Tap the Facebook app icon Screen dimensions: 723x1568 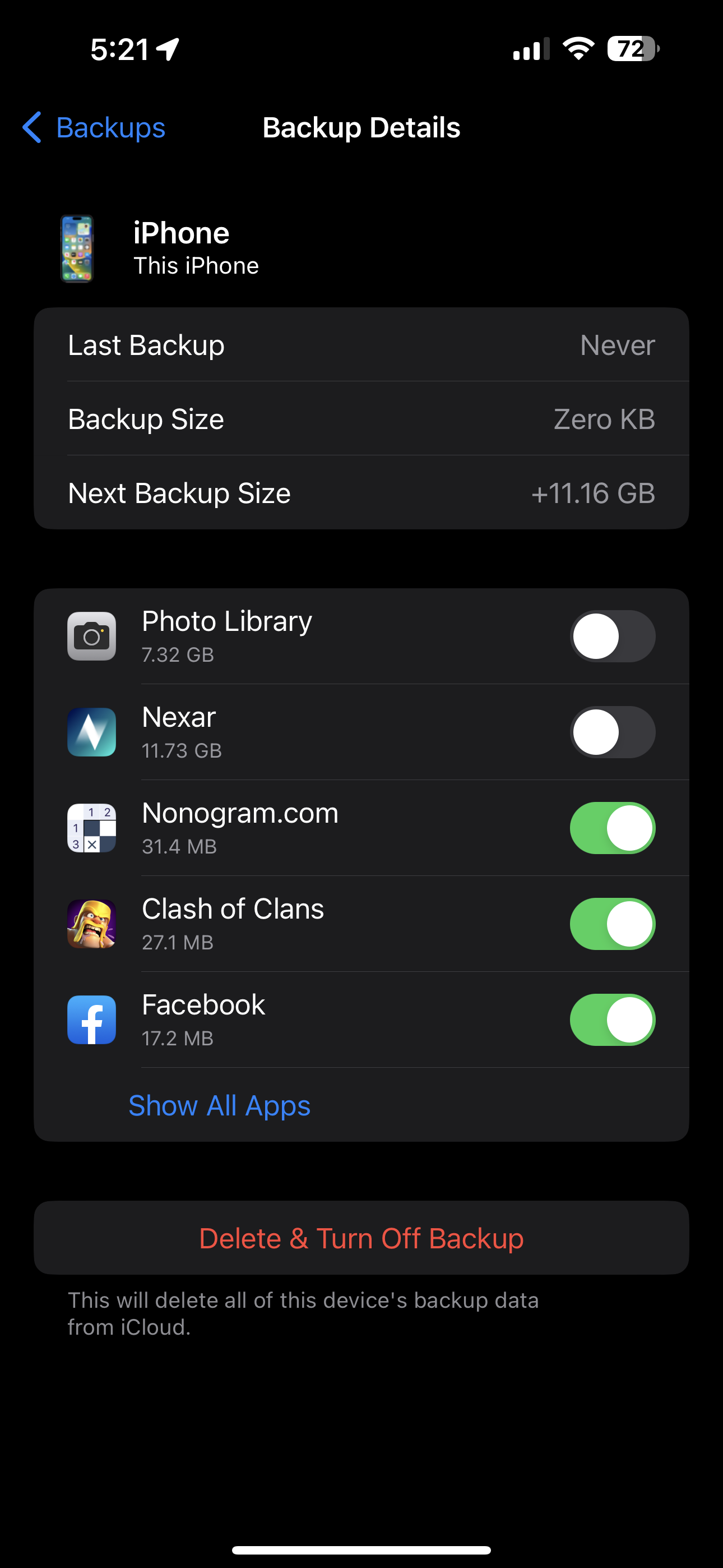tap(91, 1020)
